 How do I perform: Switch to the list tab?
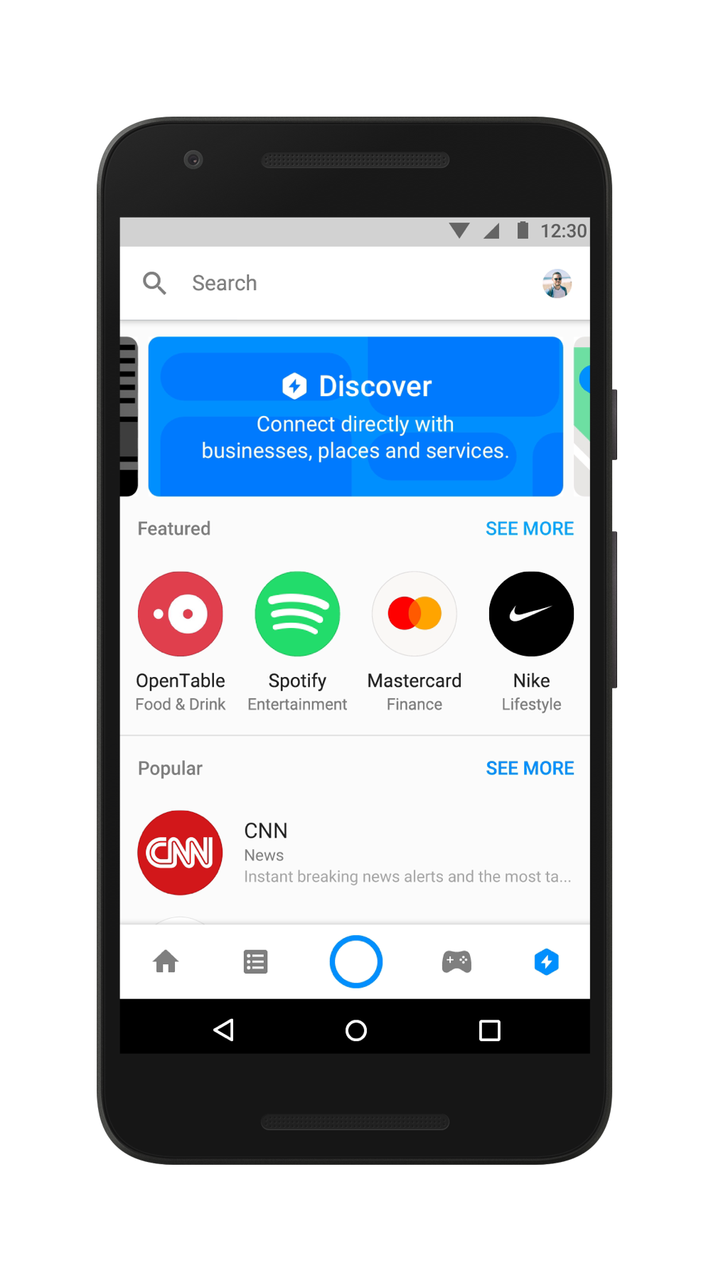(x=256, y=962)
